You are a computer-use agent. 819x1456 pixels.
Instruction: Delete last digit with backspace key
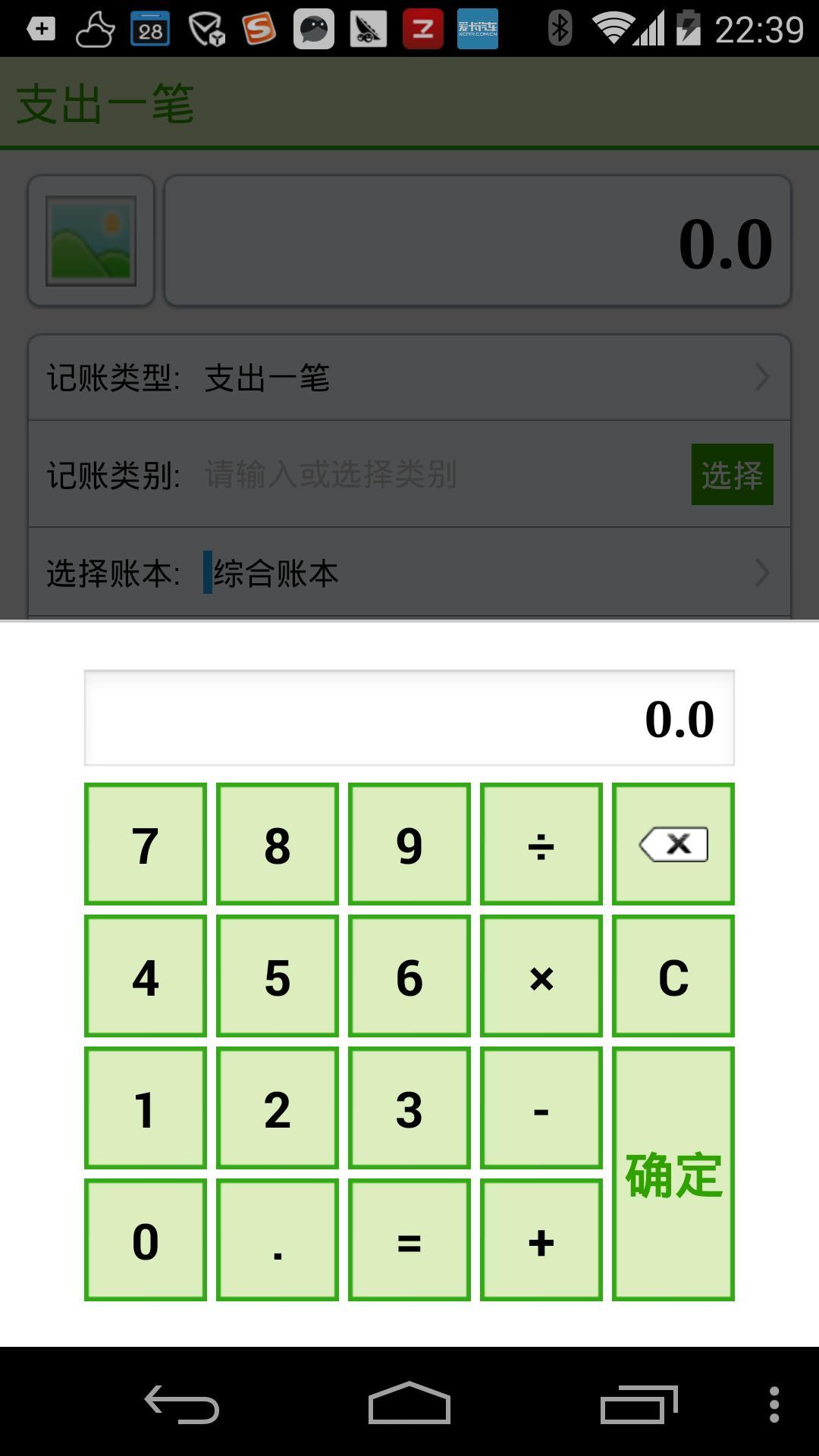pyautogui.click(x=673, y=844)
